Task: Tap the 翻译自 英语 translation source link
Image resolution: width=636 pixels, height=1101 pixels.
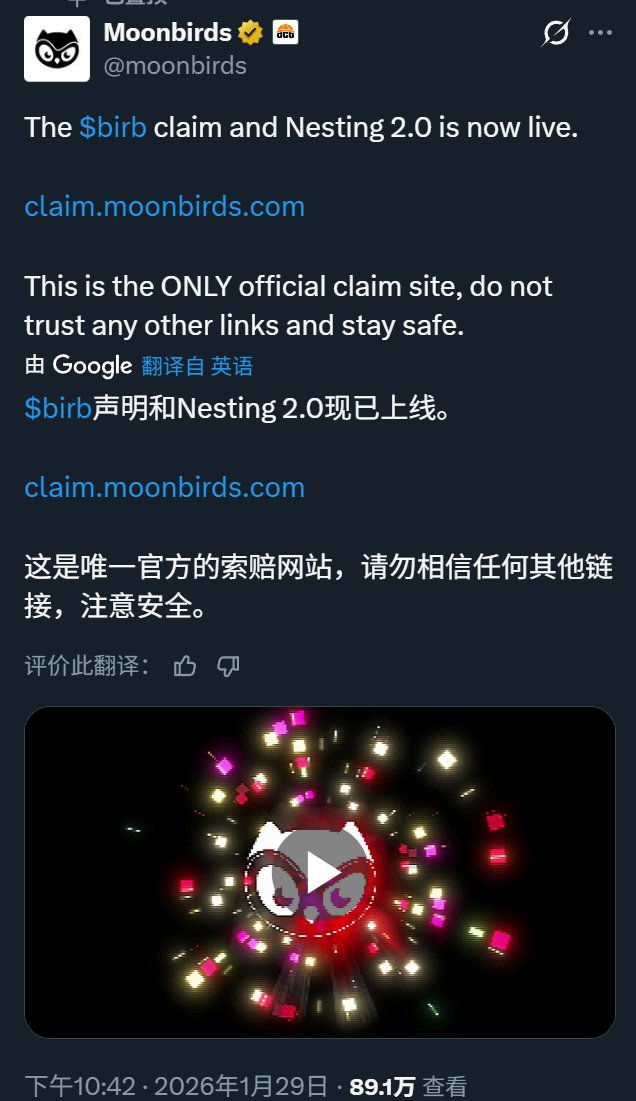Action: (x=197, y=366)
